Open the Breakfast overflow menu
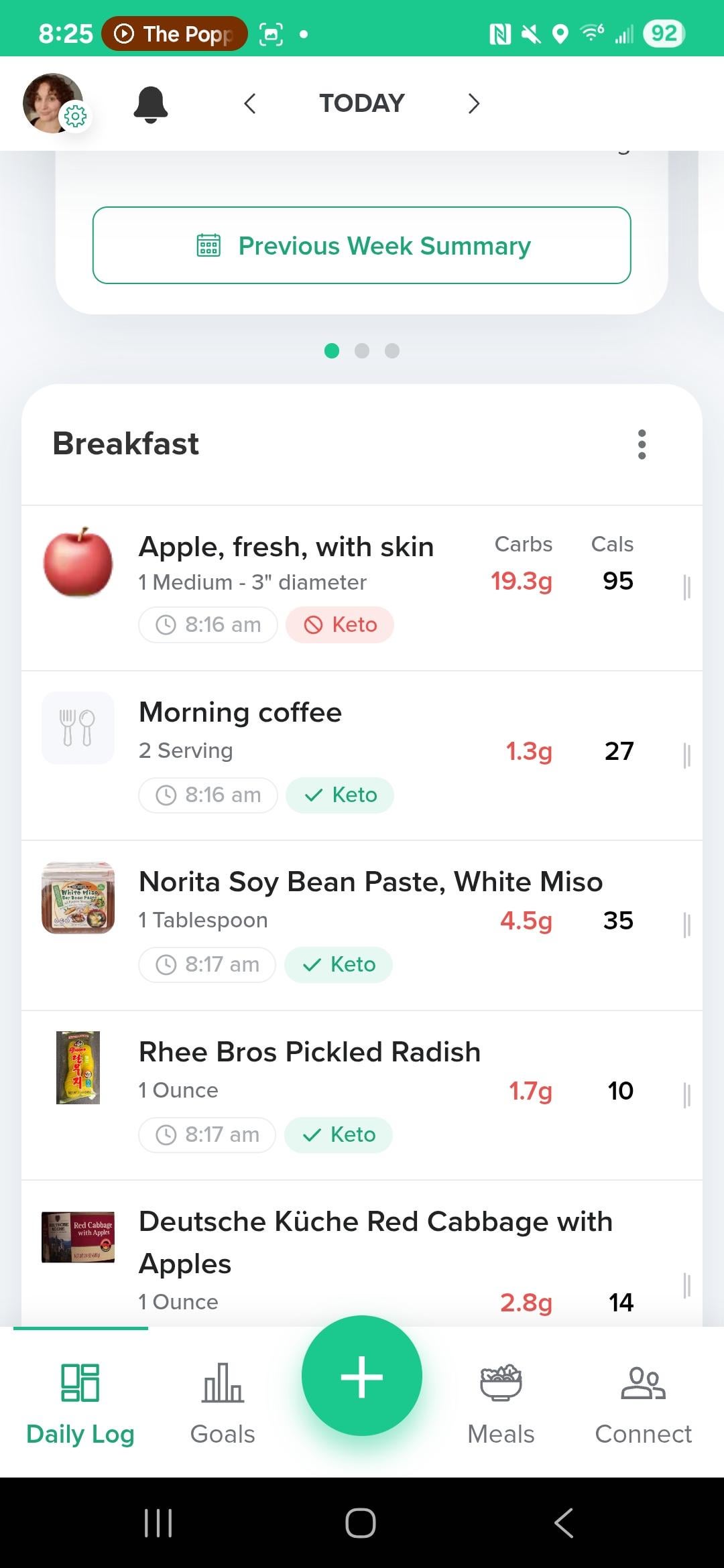Image resolution: width=724 pixels, height=1568 pixels. click(642, 444)
